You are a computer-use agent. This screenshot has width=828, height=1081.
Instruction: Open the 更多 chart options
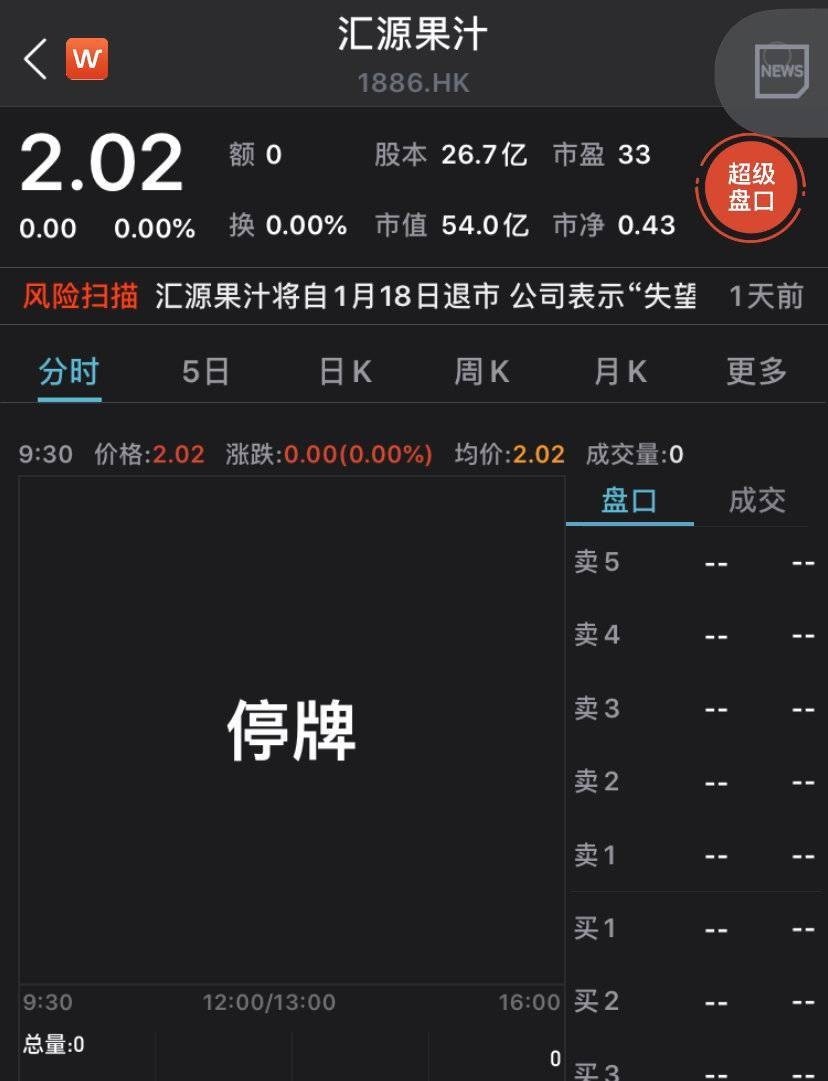click(757, 372)
